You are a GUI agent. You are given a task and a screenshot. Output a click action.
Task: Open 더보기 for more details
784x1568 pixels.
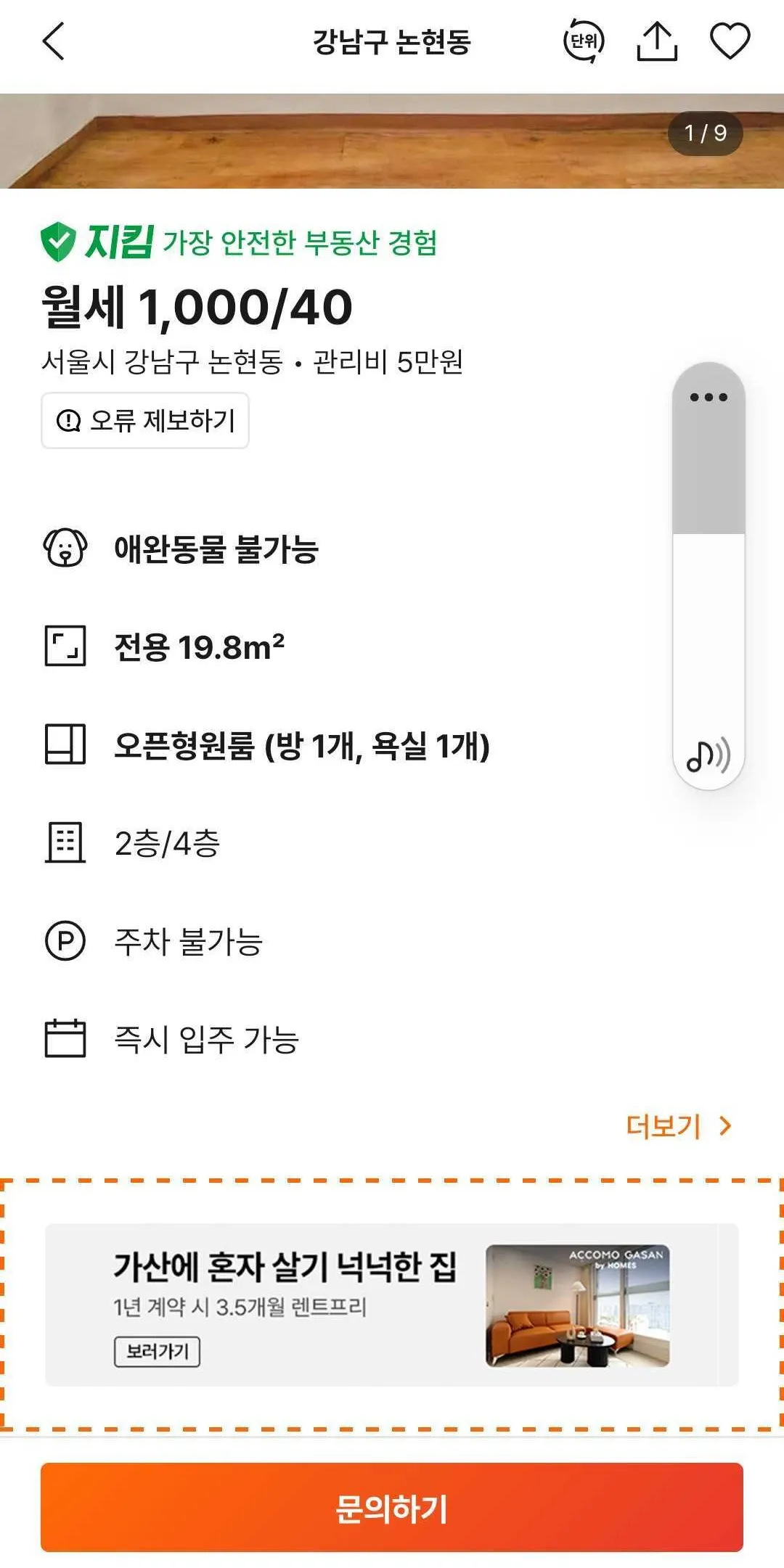pyautogui.click(x=678, y=1126)
